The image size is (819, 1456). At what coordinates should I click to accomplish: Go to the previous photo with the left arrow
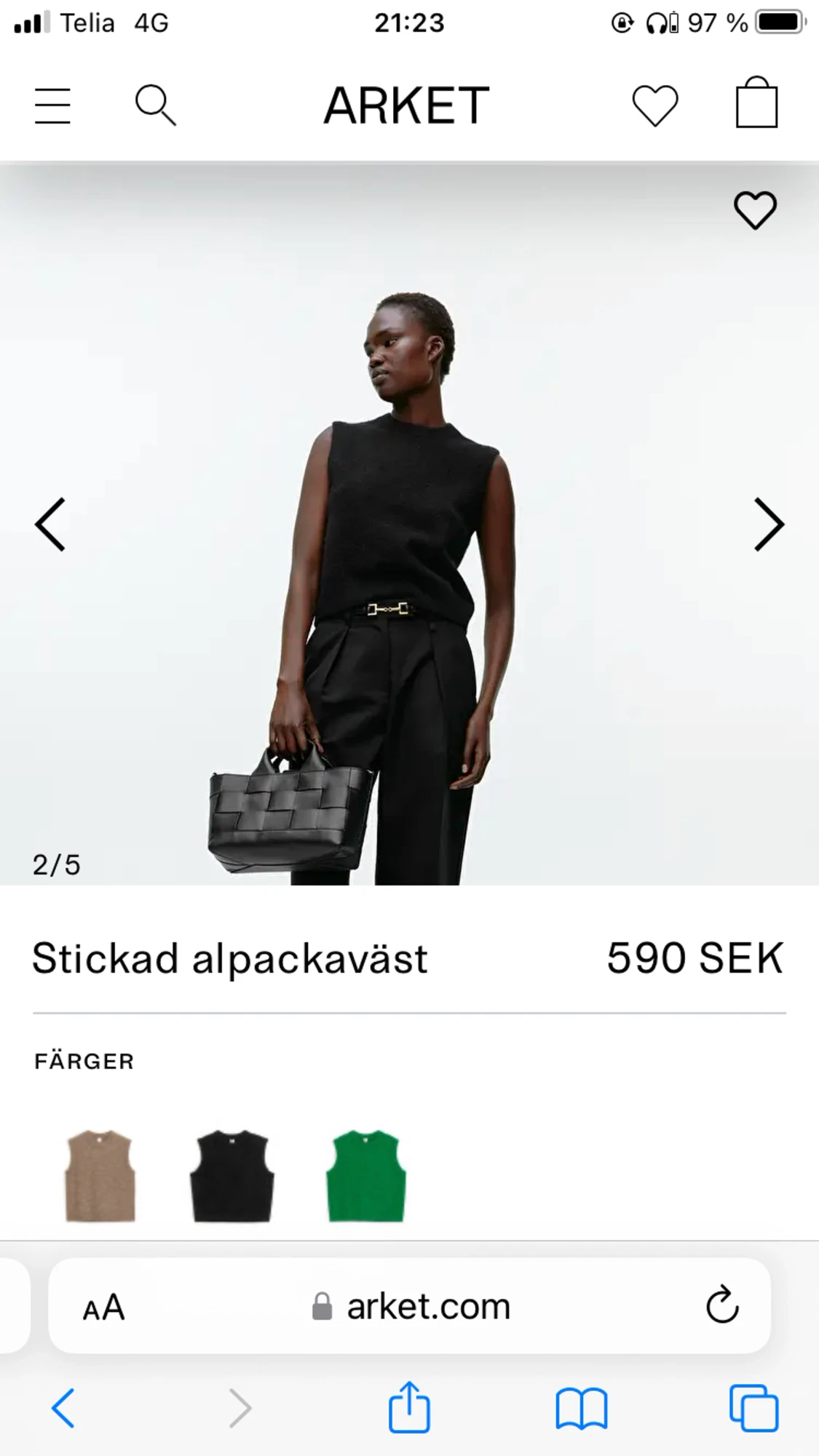50,525
